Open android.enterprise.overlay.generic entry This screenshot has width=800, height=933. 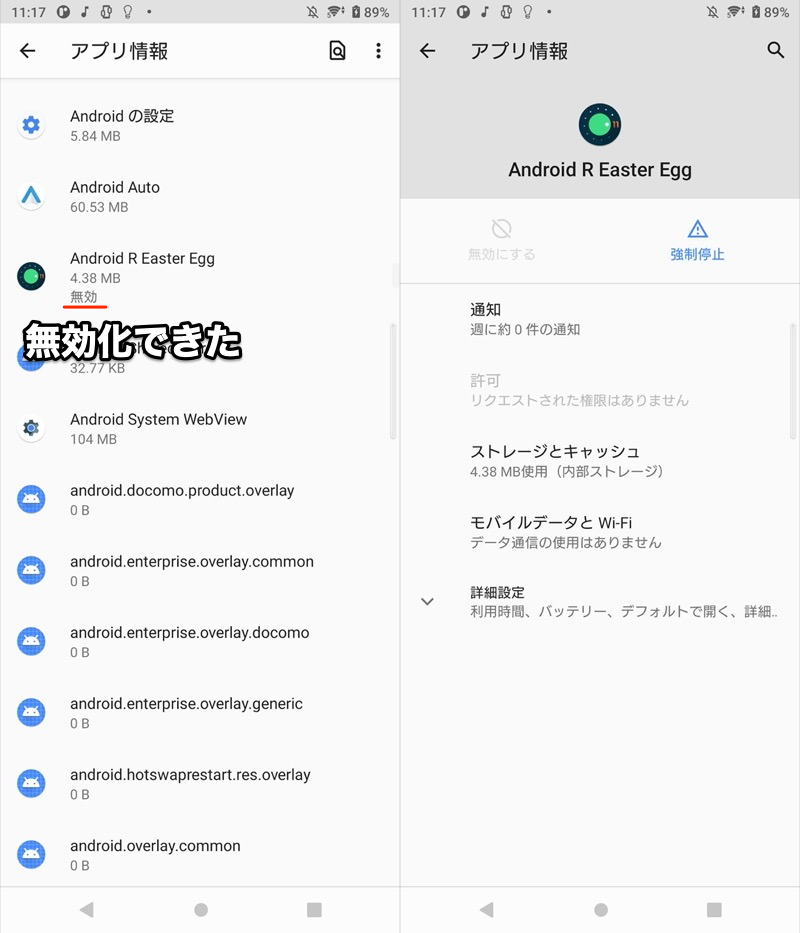[186, 712]
